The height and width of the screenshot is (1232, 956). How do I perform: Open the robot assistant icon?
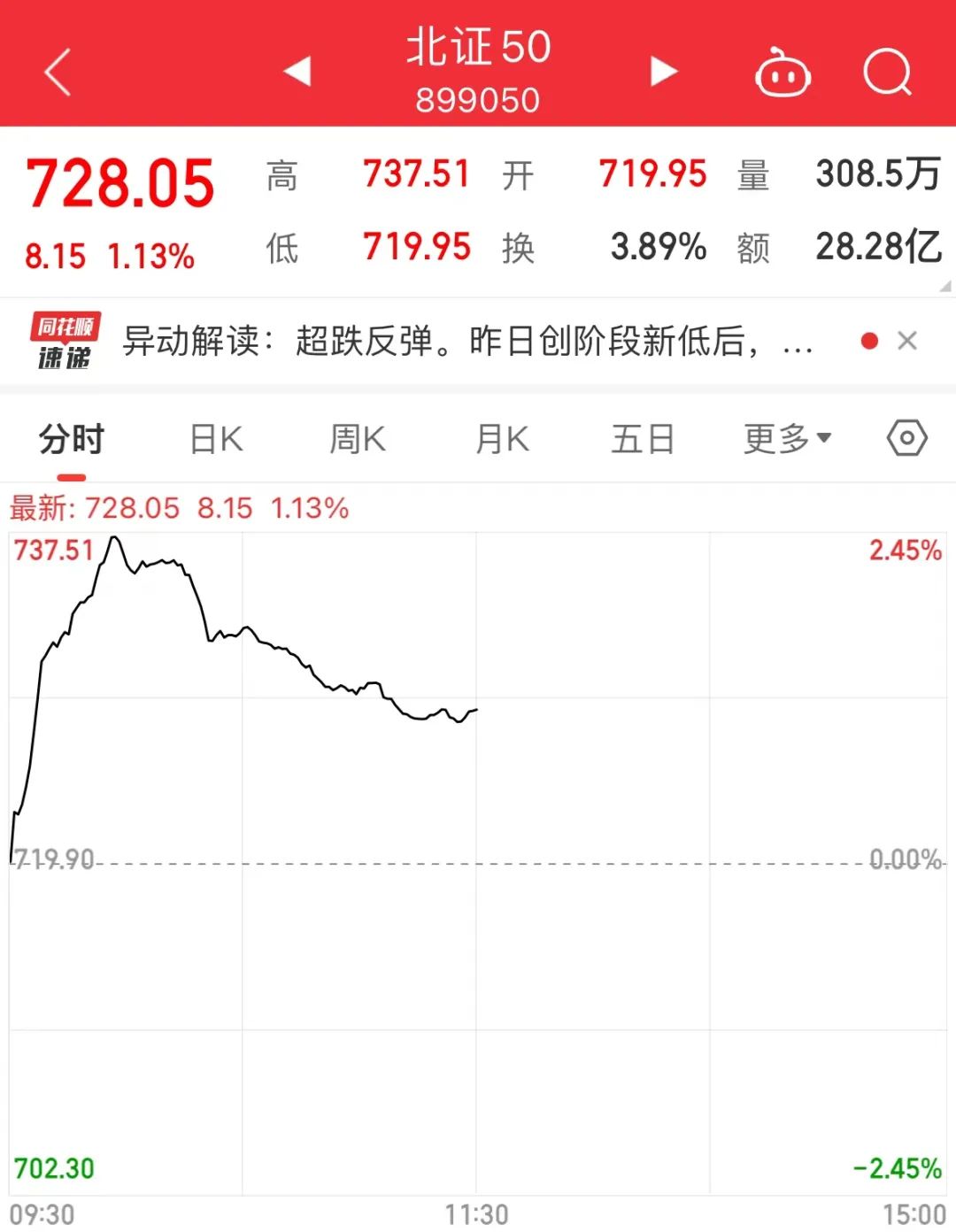(x=783, y=73)
